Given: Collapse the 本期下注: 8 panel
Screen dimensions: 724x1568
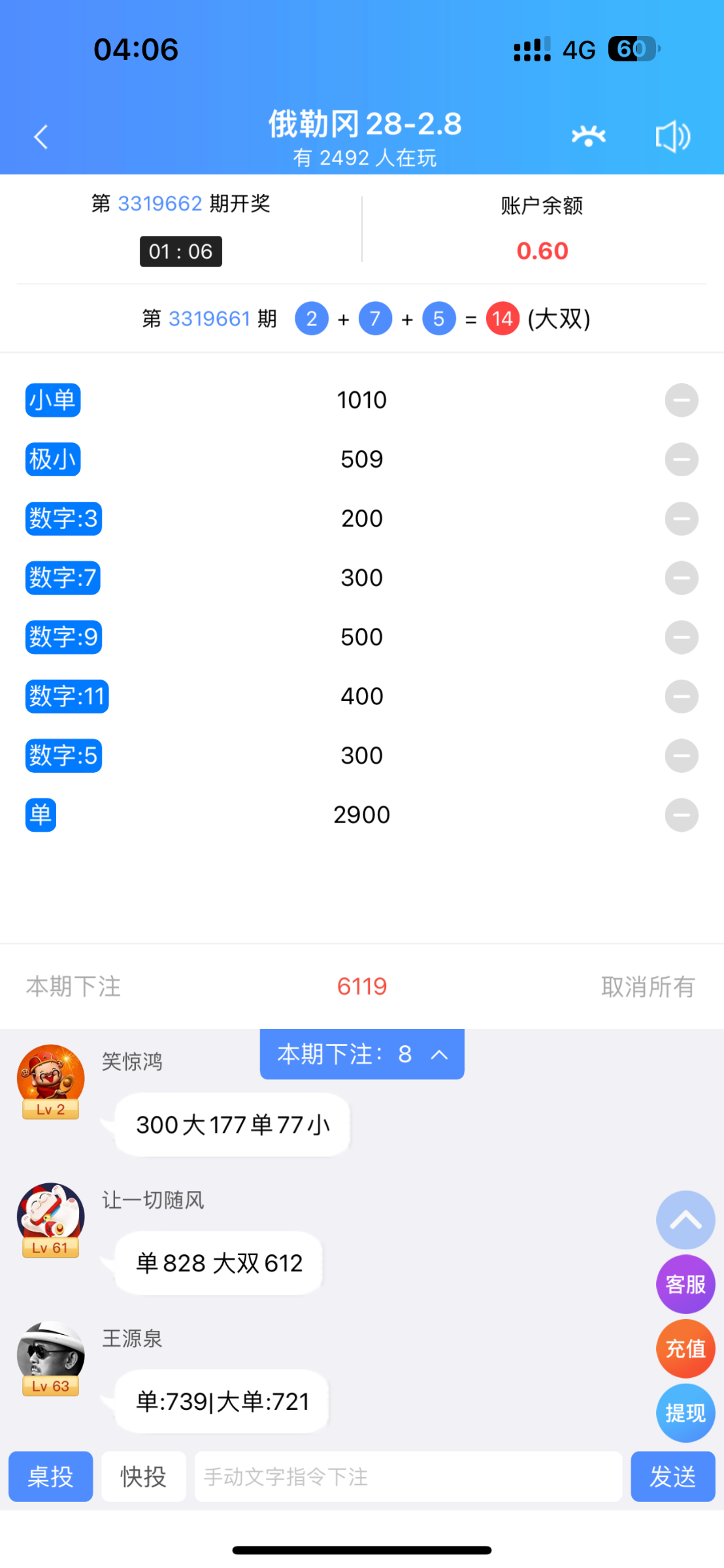Looking at the screenshot, I should coord(362,1054).
